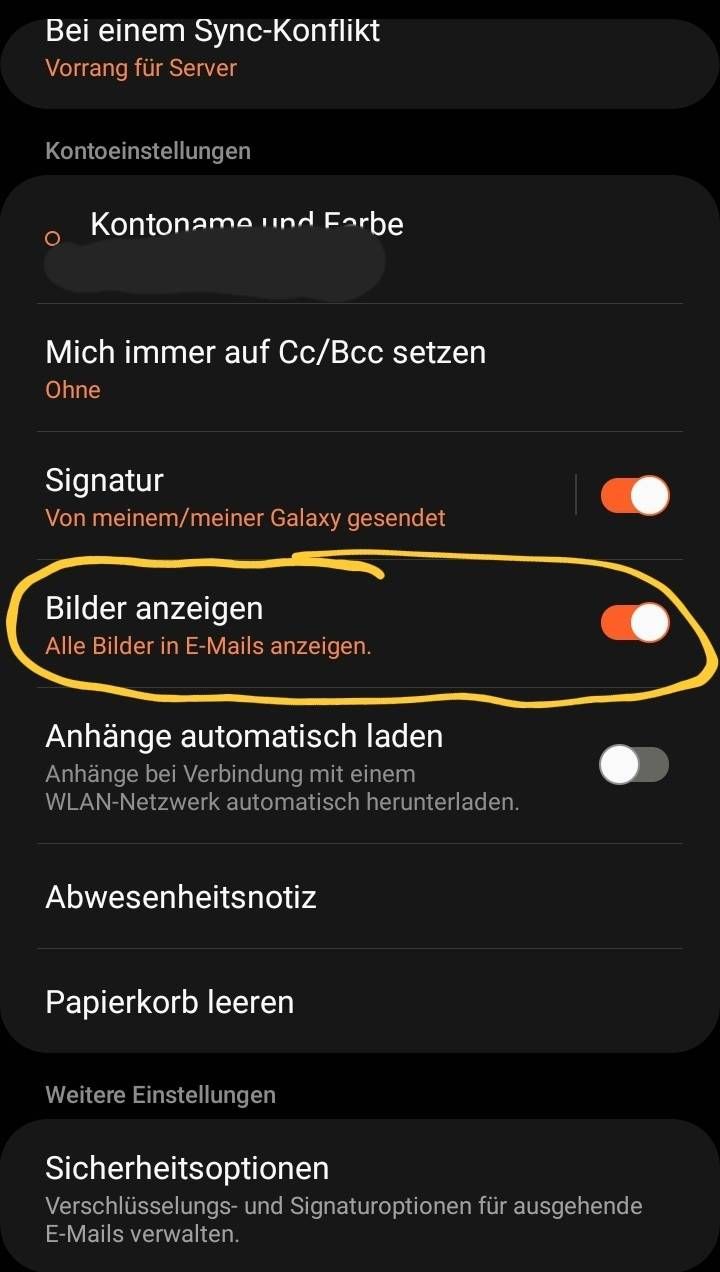The image size is (720, 1272).
Task: Turn off the Signatur switch
Action: (634, 496)
